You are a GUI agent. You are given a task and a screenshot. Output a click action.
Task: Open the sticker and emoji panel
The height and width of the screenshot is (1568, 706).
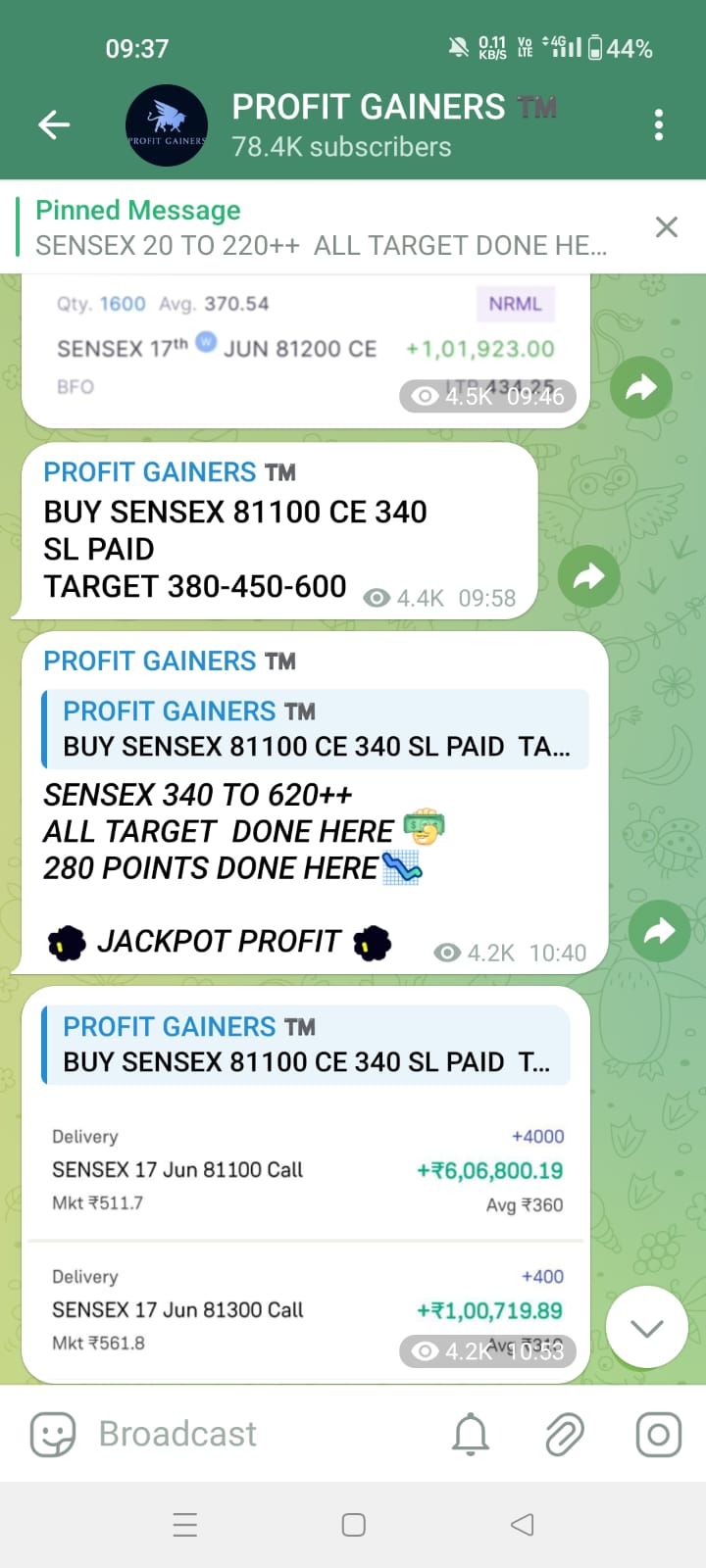(53, 1435)
